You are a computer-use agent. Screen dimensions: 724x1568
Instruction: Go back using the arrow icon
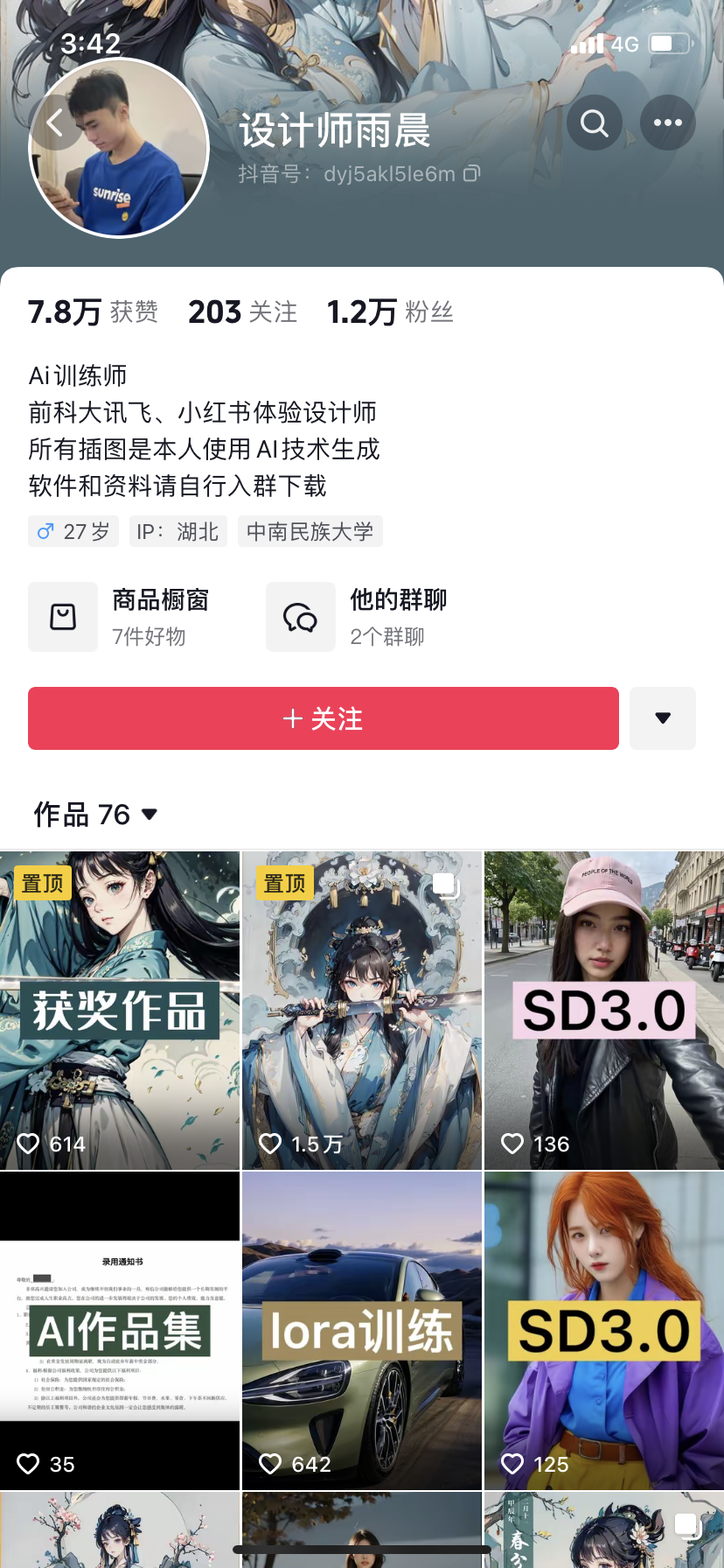pos(55,123)
